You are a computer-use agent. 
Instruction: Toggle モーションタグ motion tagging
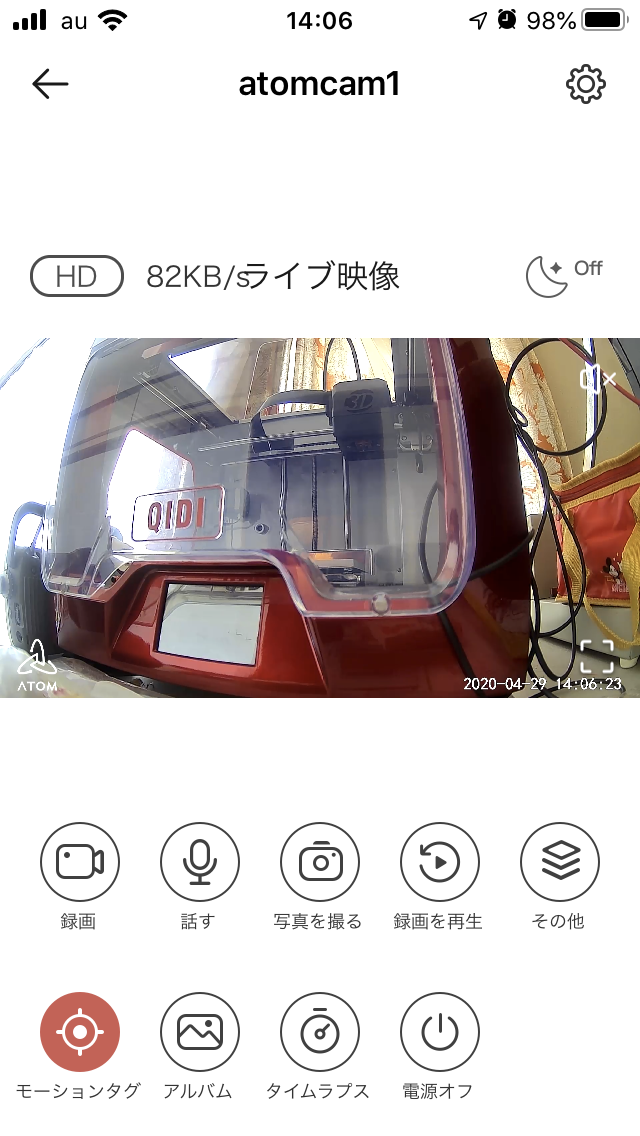(80, 1032)
